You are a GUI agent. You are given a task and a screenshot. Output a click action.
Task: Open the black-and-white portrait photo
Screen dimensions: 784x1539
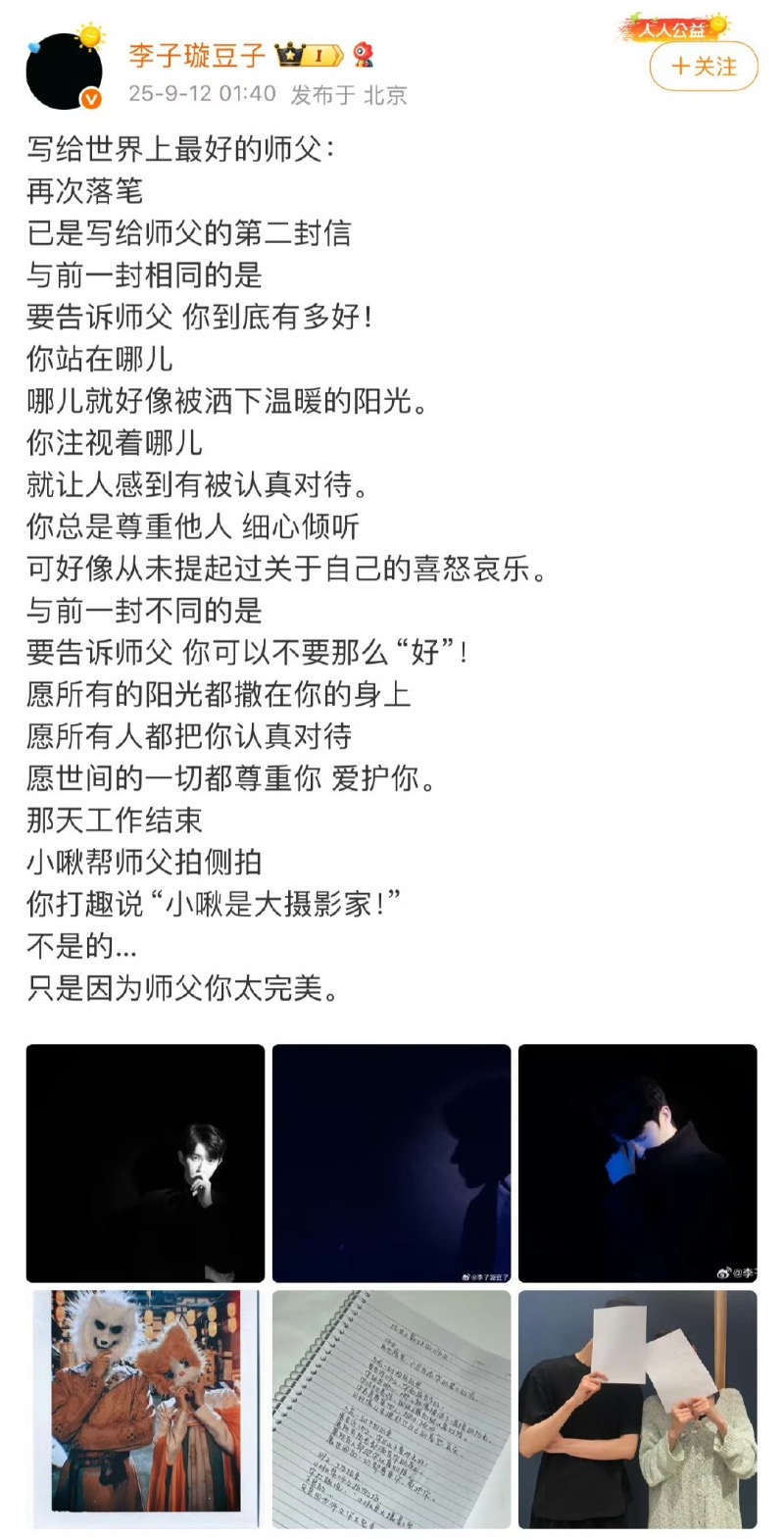click(145, 1163)
